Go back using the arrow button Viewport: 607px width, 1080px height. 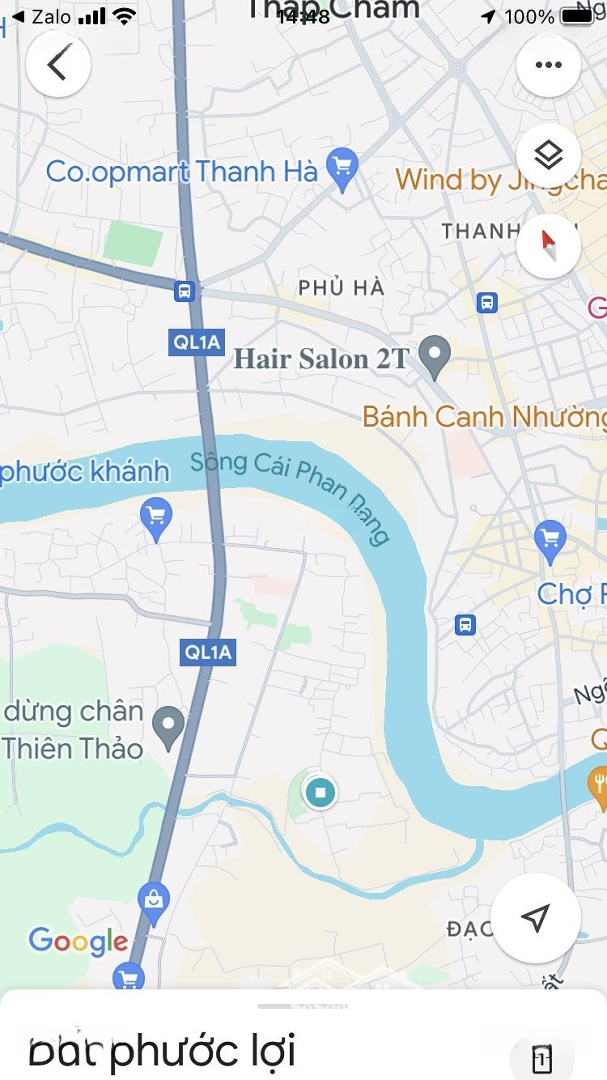coord(58,65)
